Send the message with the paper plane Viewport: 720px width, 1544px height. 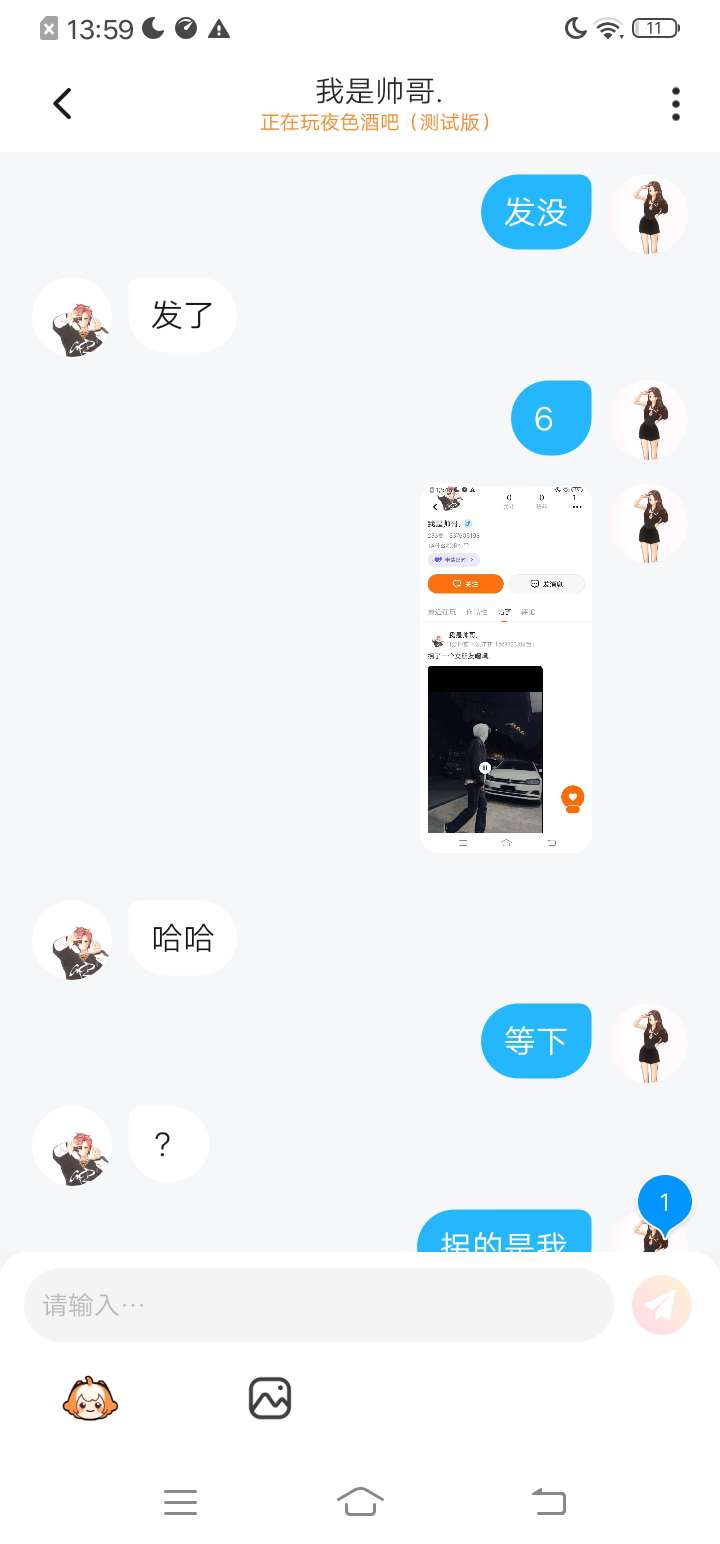coord(662,1305)
